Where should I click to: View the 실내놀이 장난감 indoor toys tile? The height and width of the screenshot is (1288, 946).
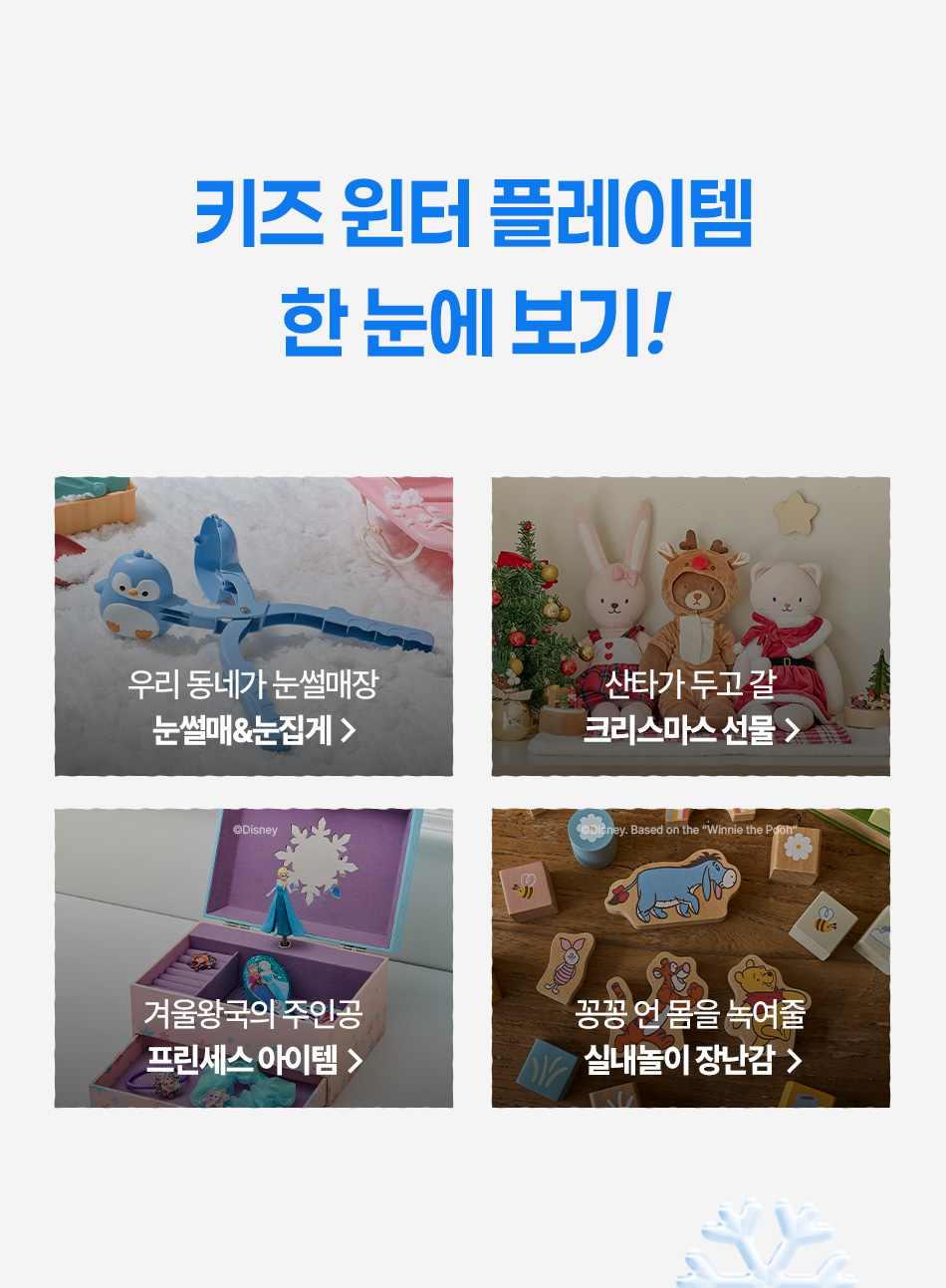pos(690,957)
